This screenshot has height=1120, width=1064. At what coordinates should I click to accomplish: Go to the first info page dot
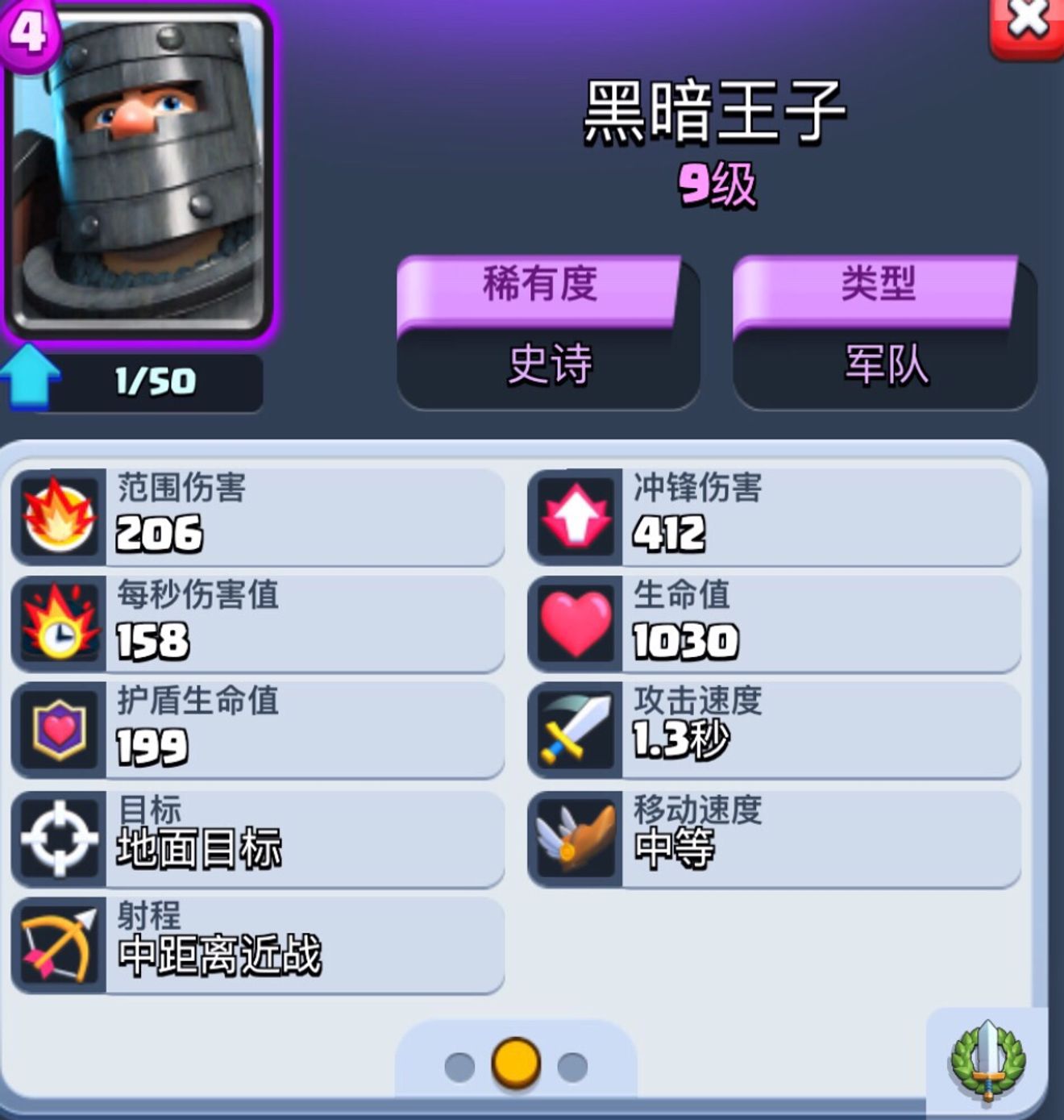tap(459, 1067)
